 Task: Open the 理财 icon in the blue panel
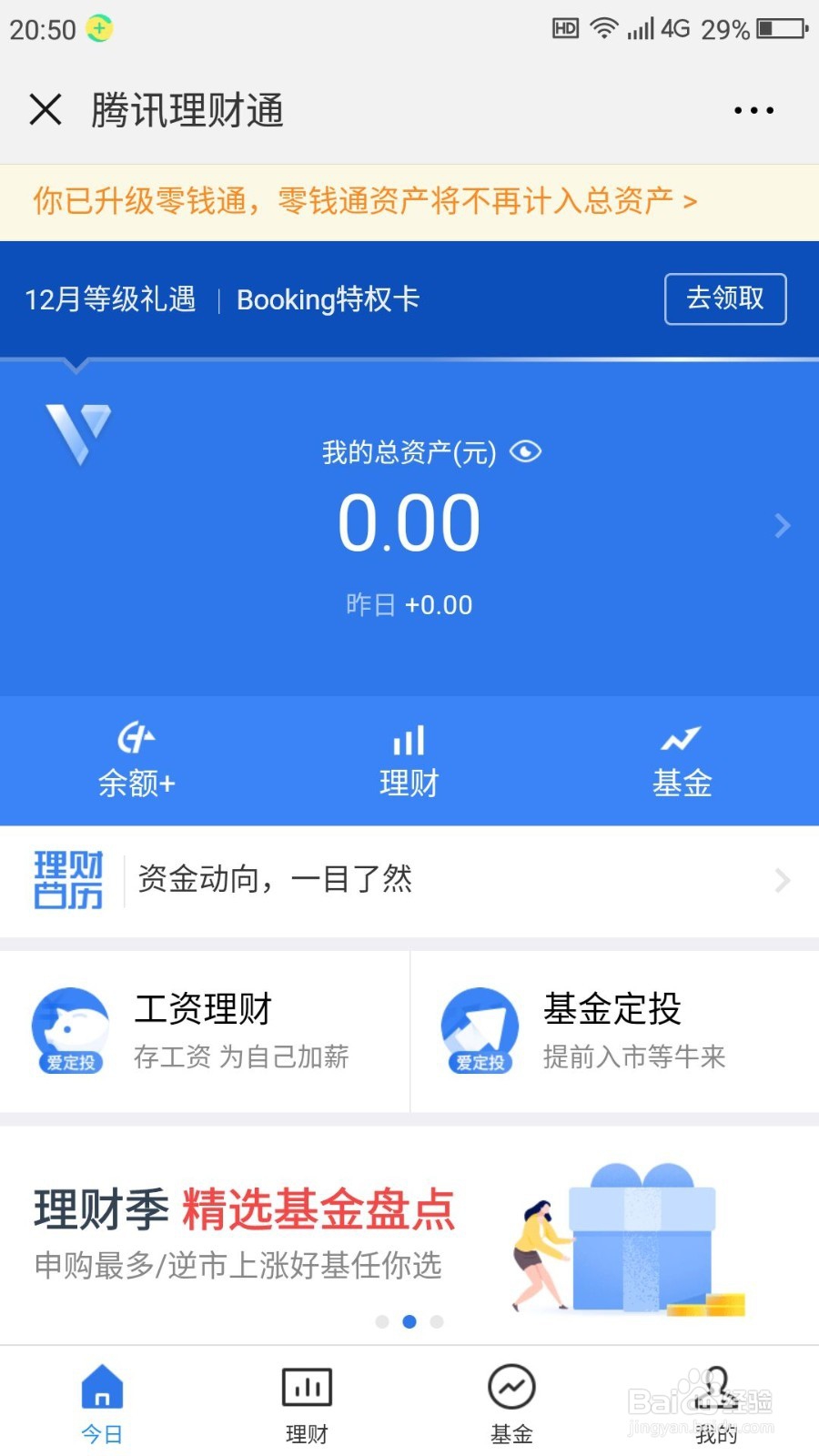(x=409, y=742)
